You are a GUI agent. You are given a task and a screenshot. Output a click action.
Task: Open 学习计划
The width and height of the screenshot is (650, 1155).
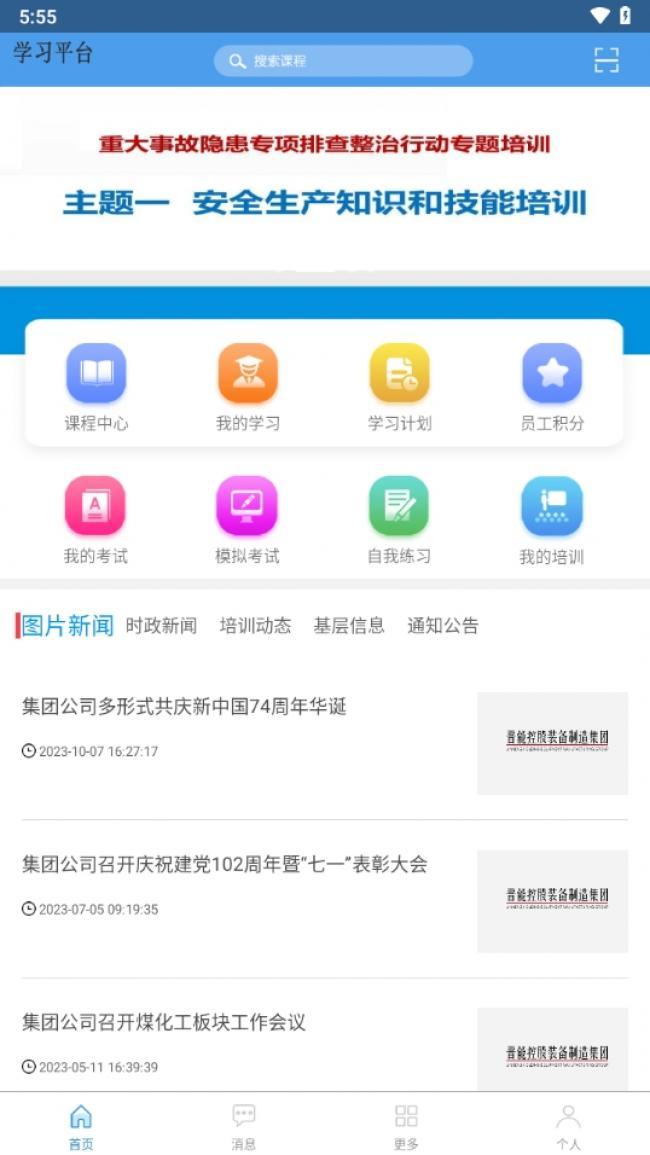click(399, 386)
